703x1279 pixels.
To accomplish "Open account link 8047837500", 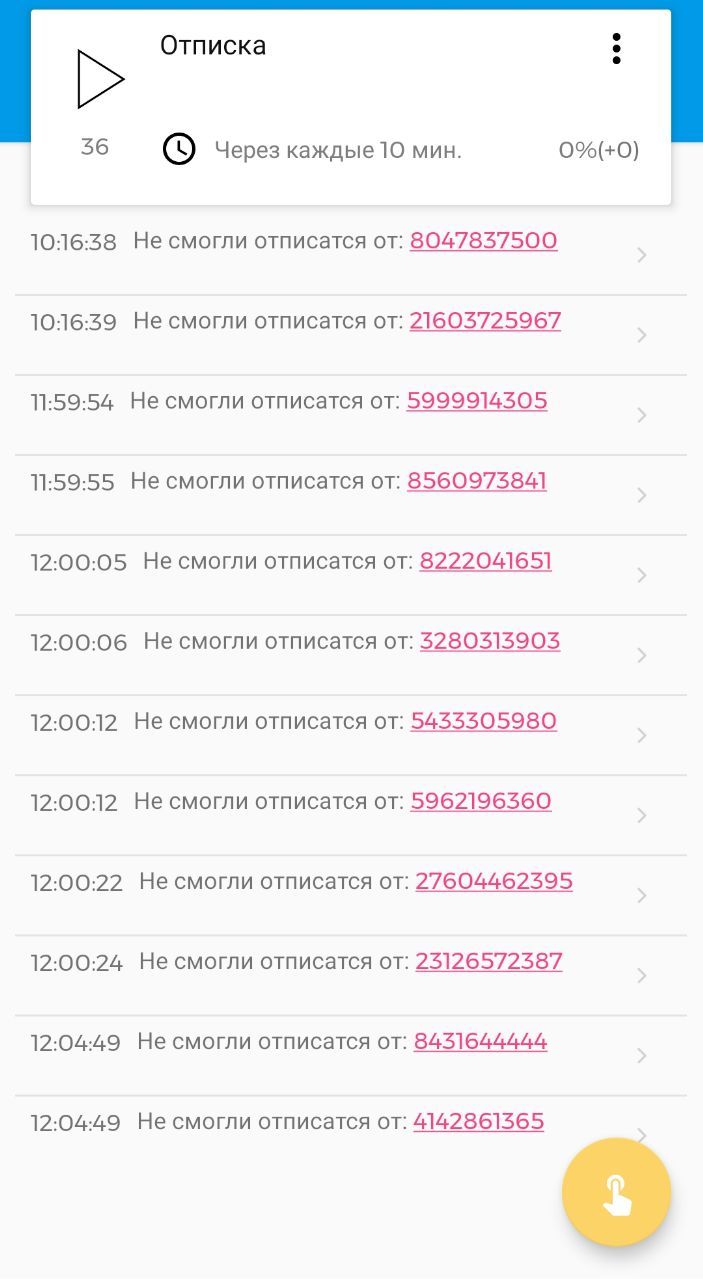I will 483,240.
